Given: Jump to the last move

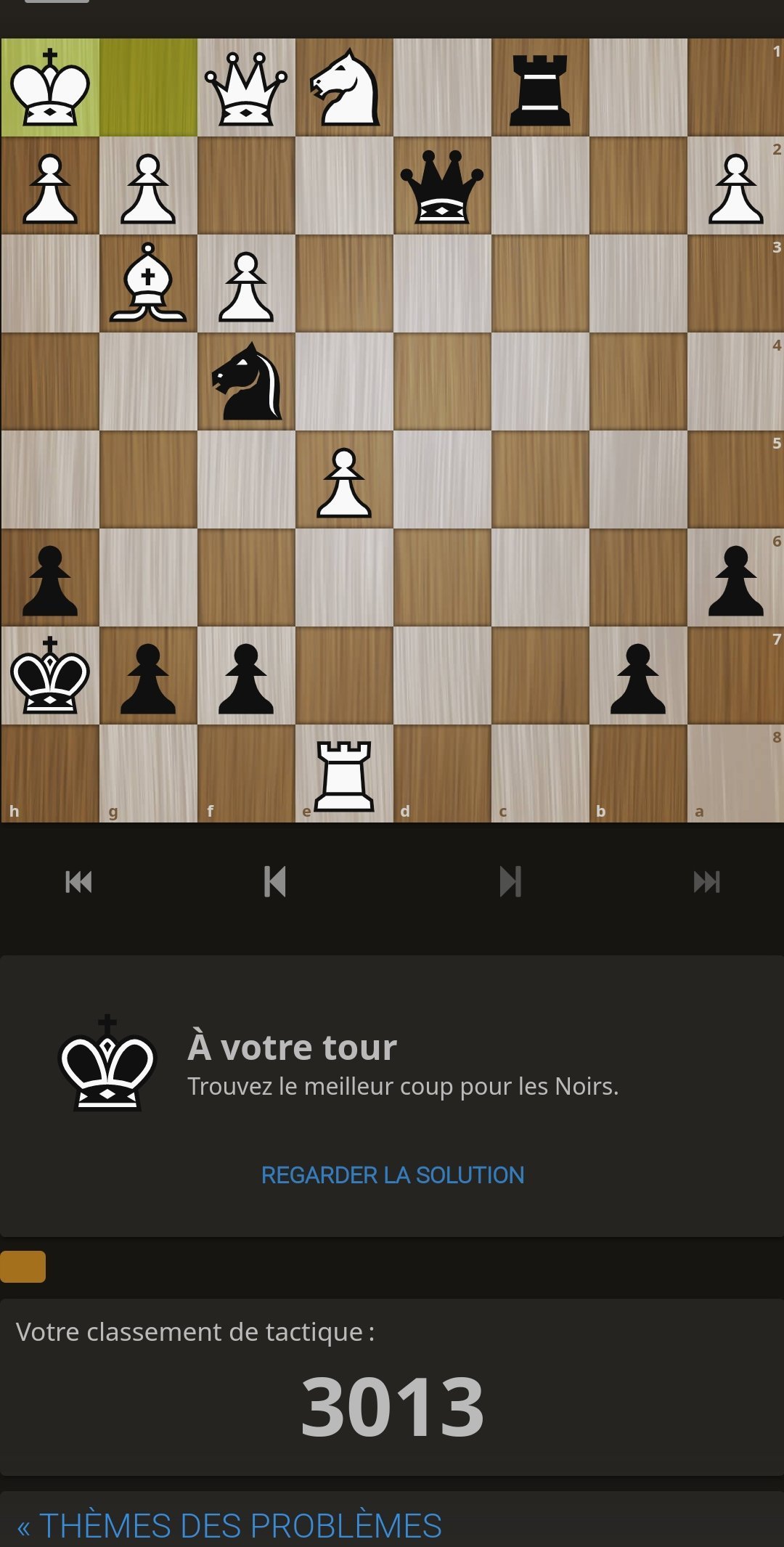Looking at the screenshot, I should pos(706,881).
